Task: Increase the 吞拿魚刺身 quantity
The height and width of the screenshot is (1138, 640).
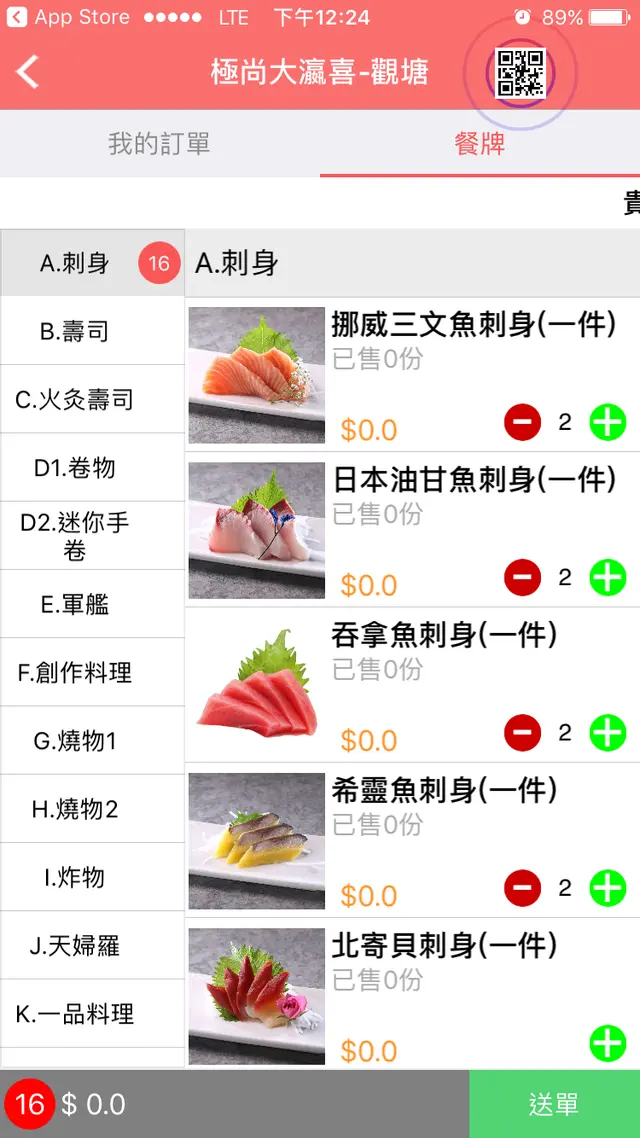Action: click(607, 733)
